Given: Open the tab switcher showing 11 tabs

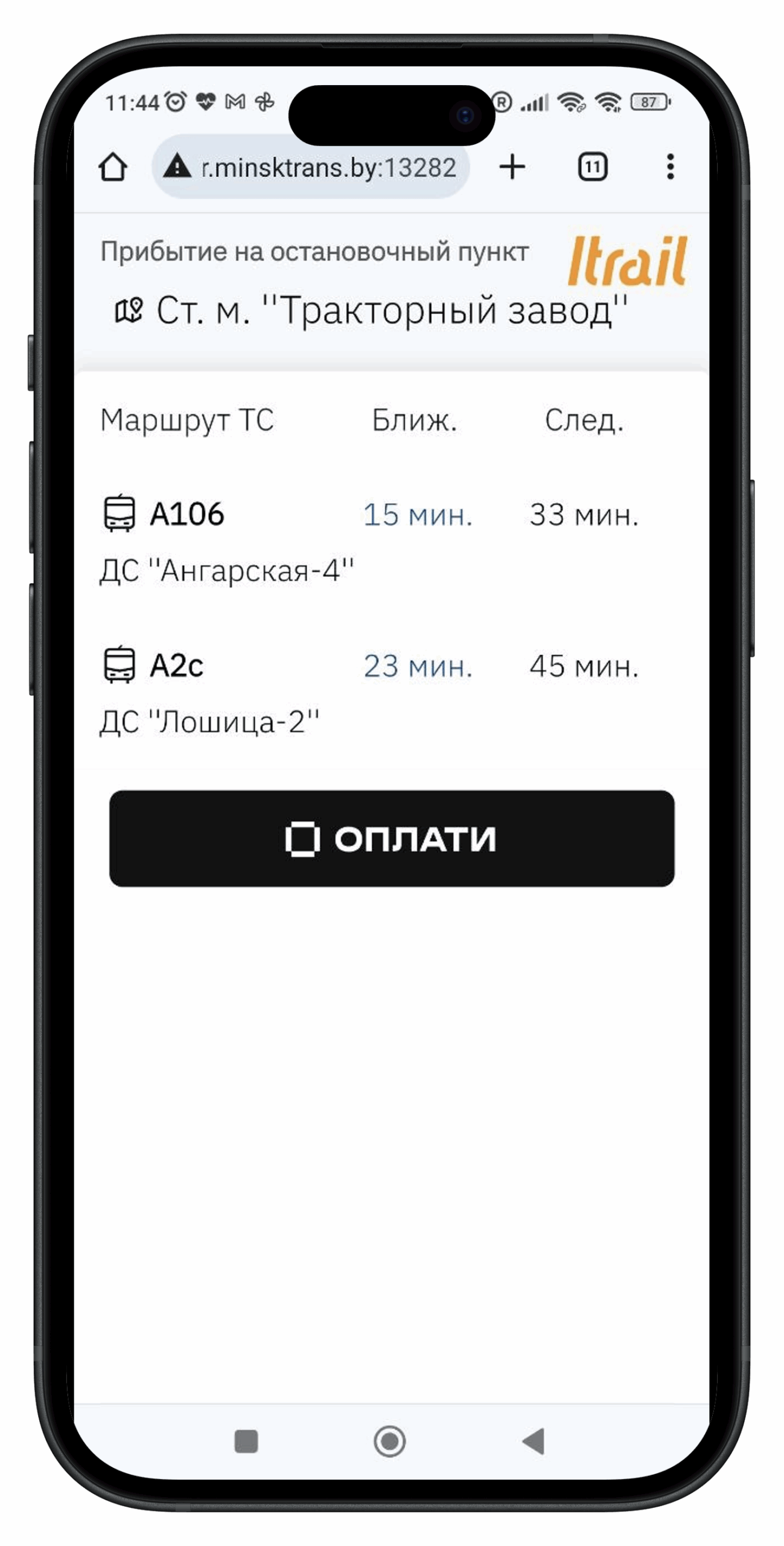Looking at the screenshot, I should (x=592, y=167).
